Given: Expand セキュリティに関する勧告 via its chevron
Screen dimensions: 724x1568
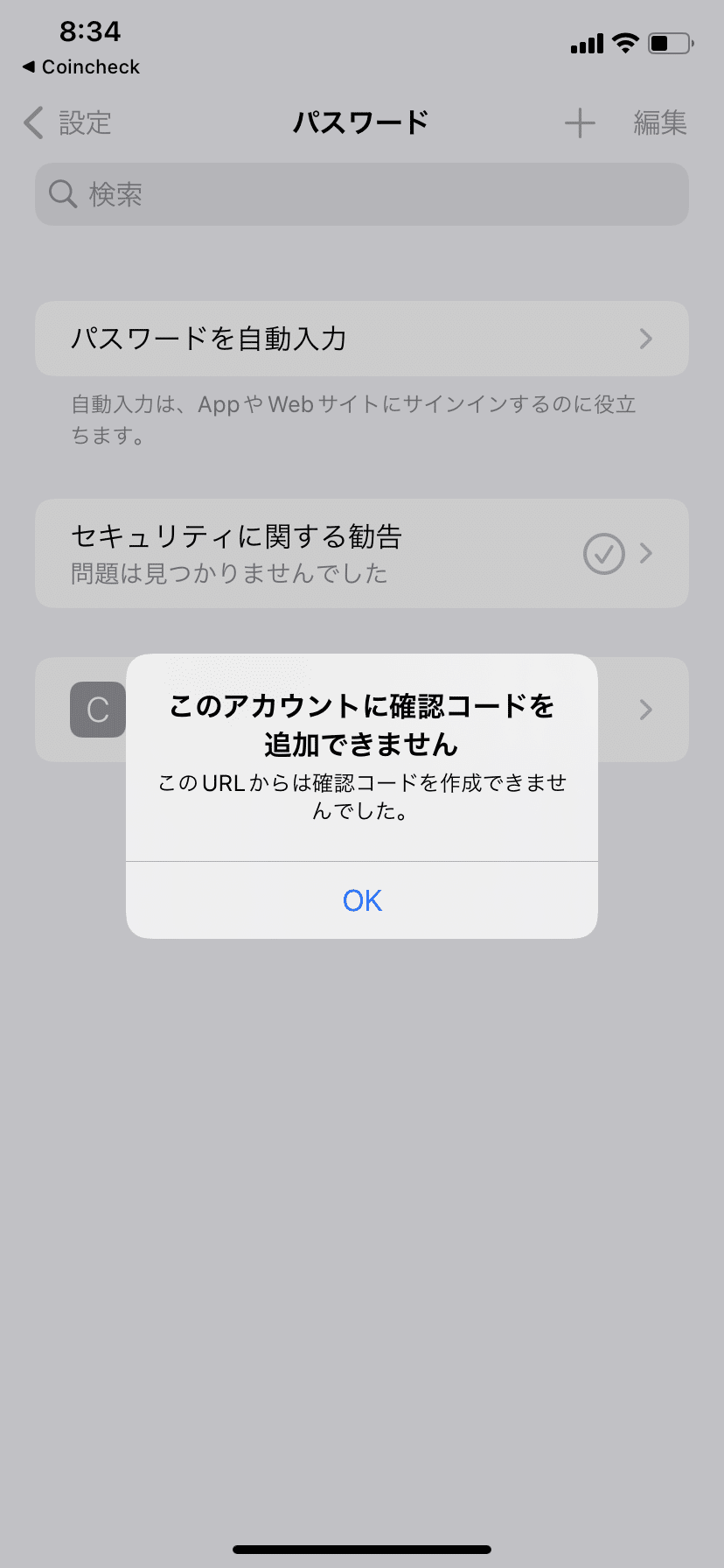Looking at the screenshot, I should [x=645, y=553].
